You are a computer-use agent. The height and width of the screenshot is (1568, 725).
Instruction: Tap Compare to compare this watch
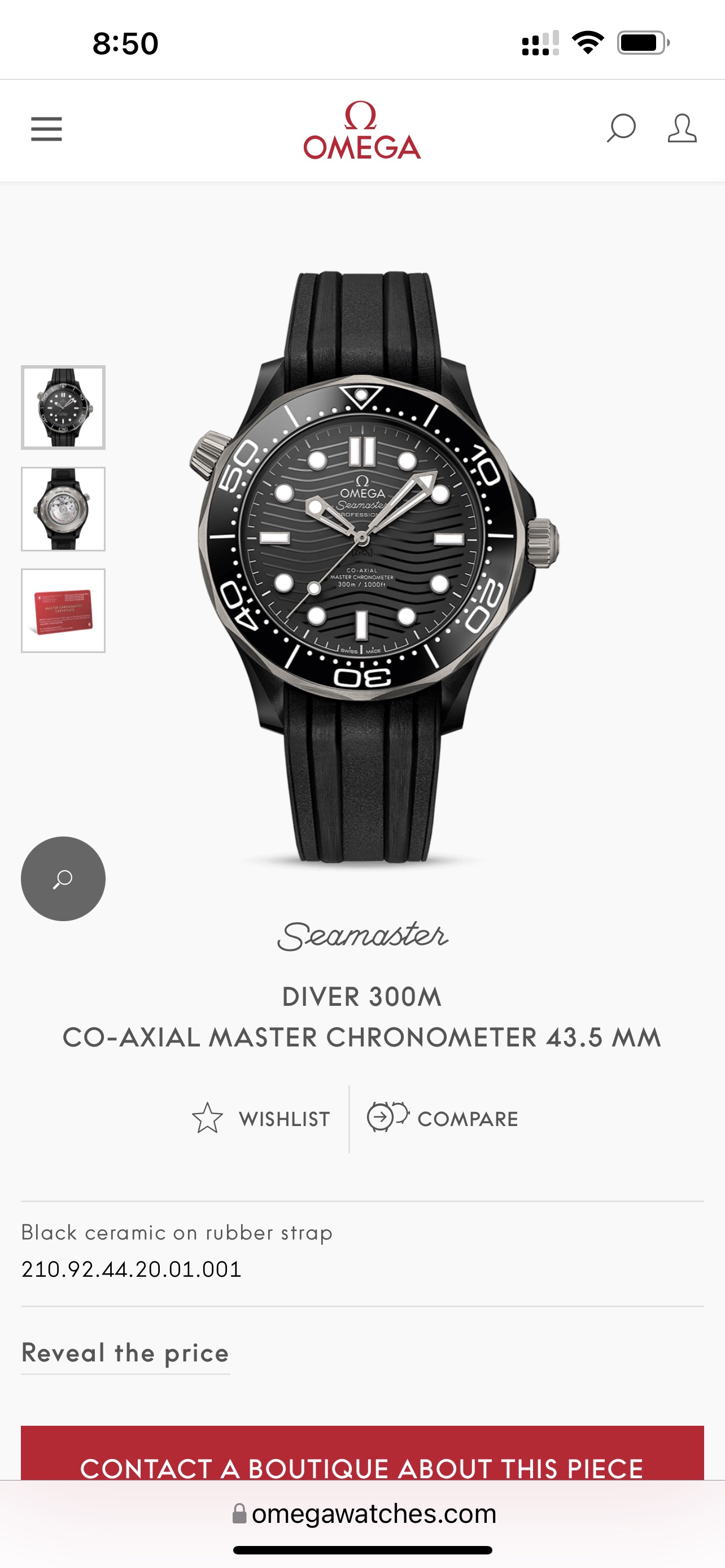[443, 1118]
